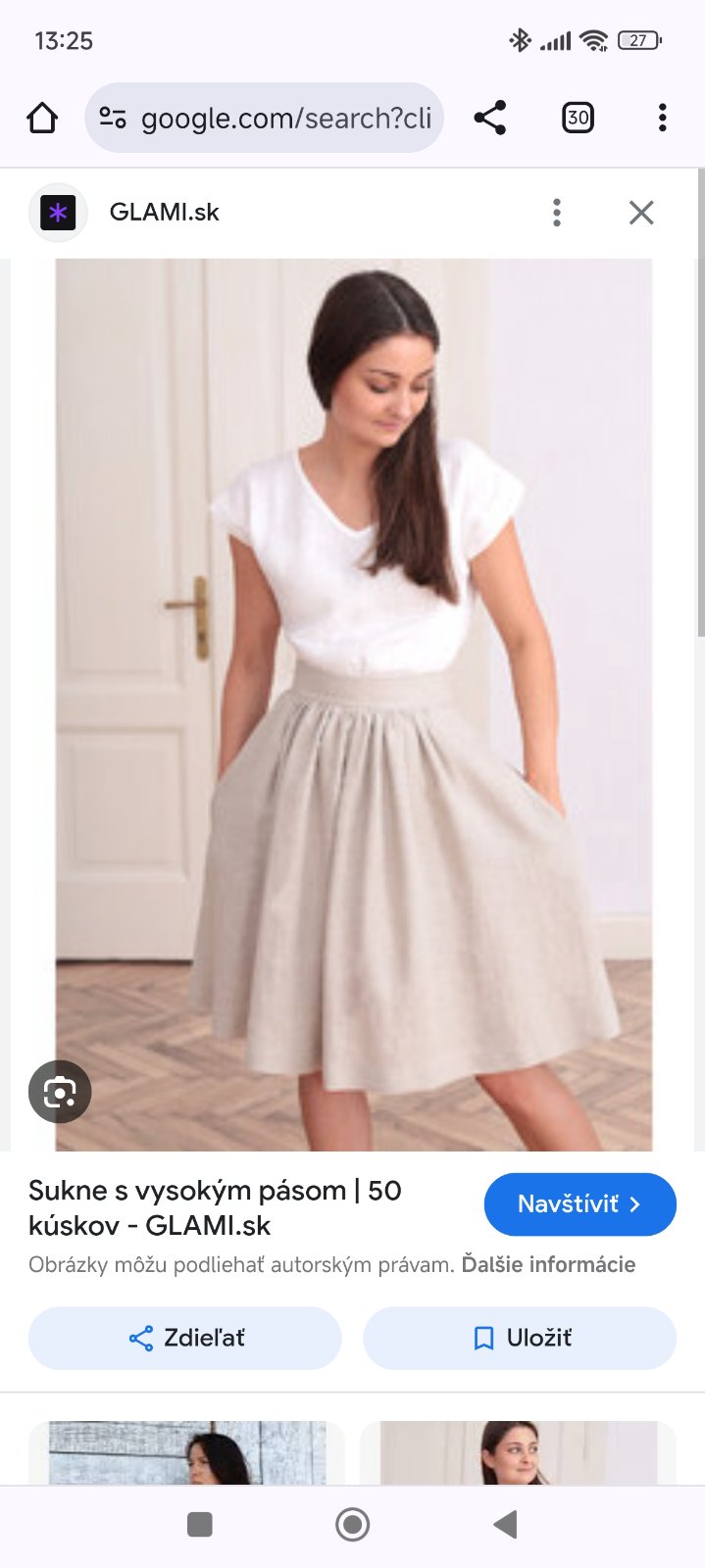The width and height of the screenshot is (705, 1568).
Task: Tap the google.com address bar
Action: tap(265, 119)
